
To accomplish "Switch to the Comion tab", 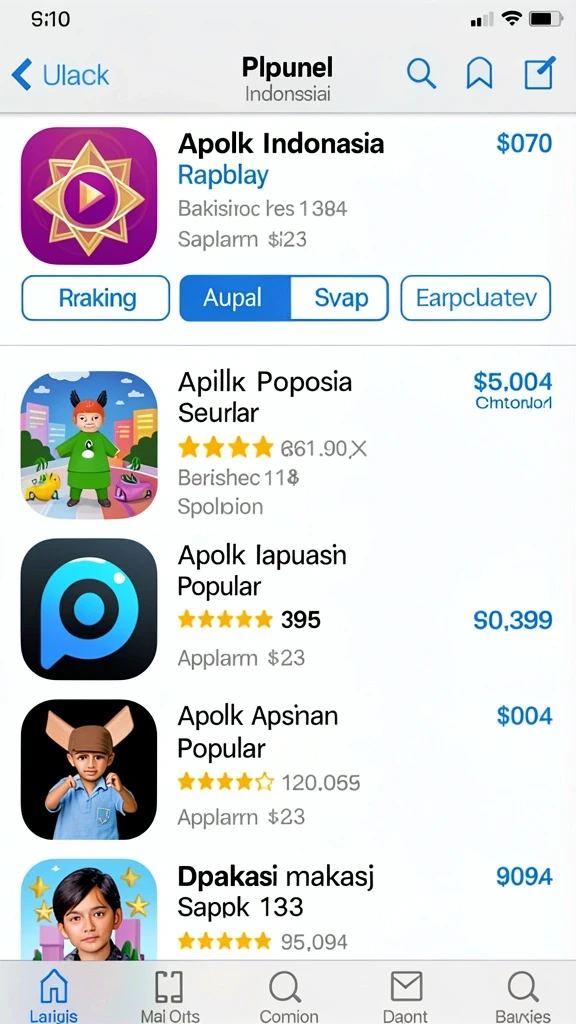I will 287,997.
